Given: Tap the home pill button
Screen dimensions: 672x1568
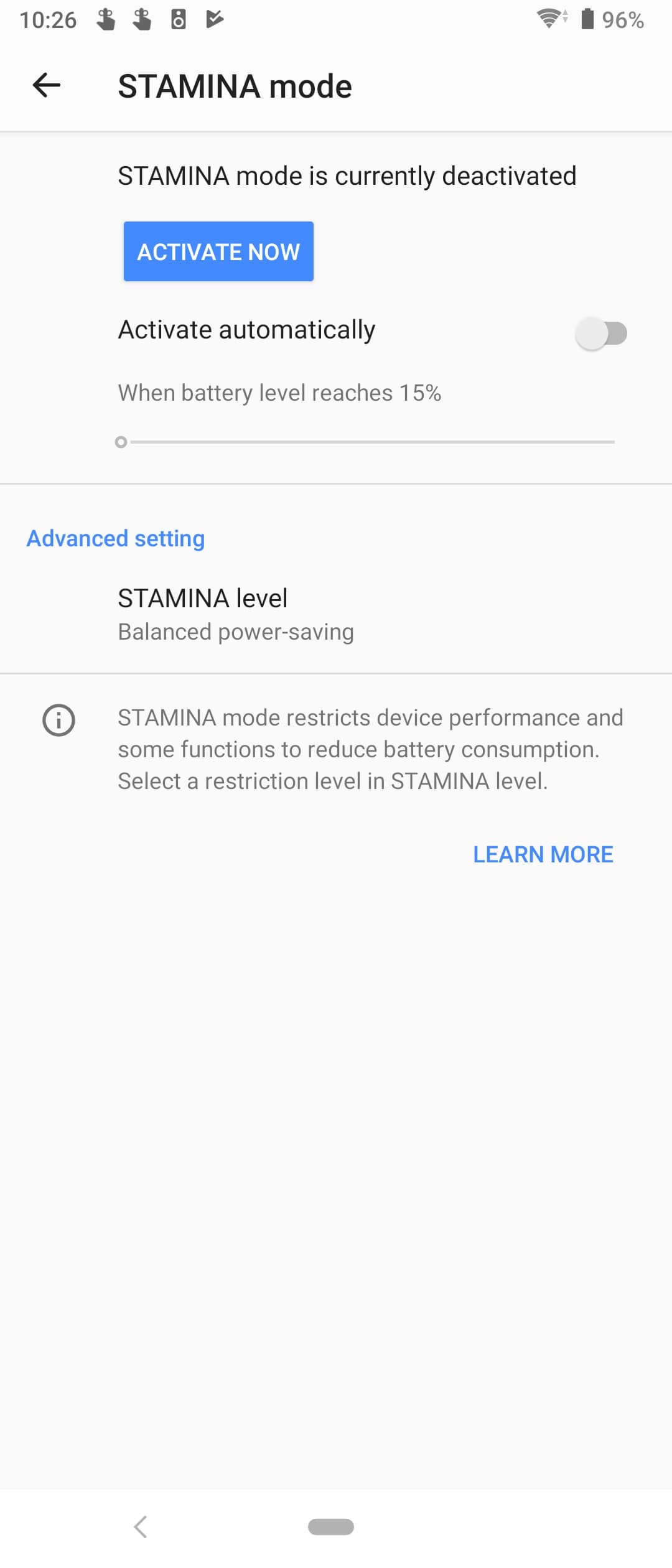Looking at the screenshot, I should (331, 1526).
